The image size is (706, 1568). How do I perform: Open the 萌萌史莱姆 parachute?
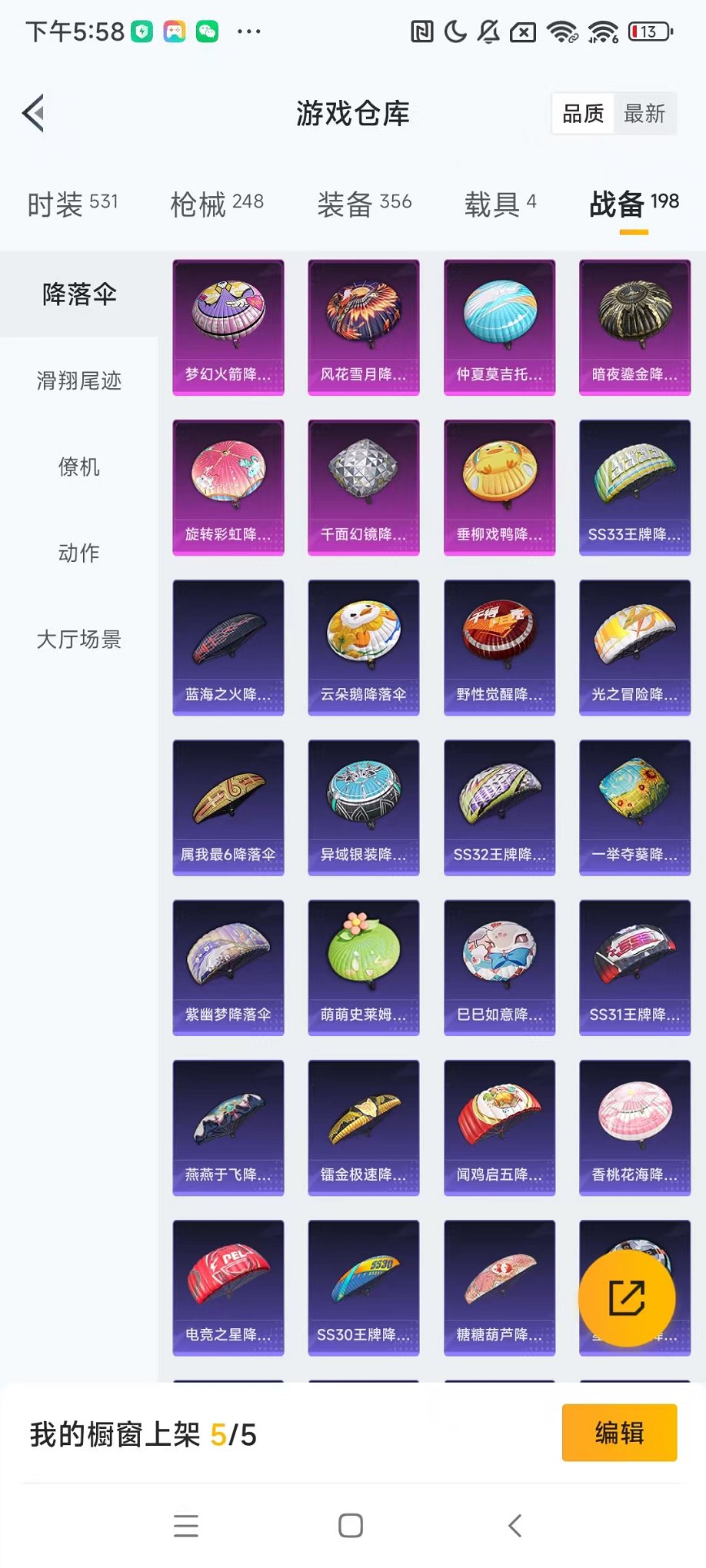[x=364, y=967]
